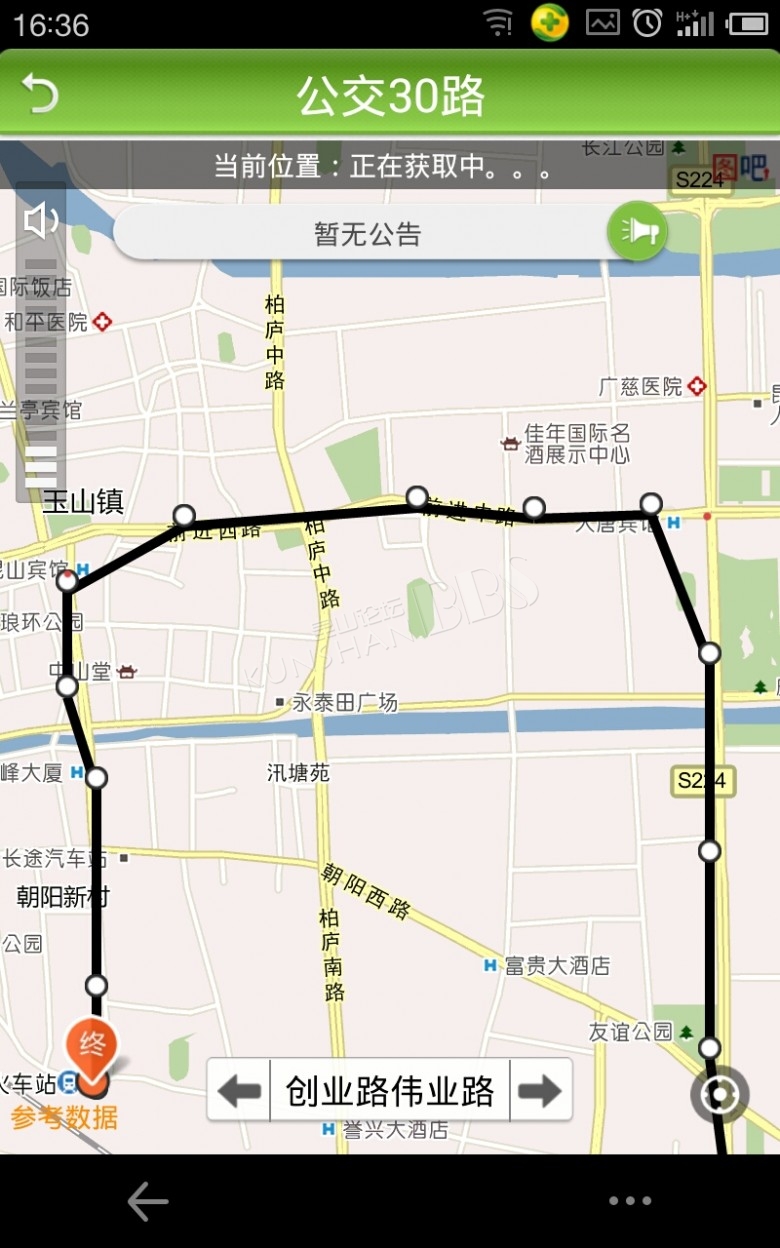Tap the system back arrow
Viewport: 780px width, 1248px height.
pos(147,1201)
